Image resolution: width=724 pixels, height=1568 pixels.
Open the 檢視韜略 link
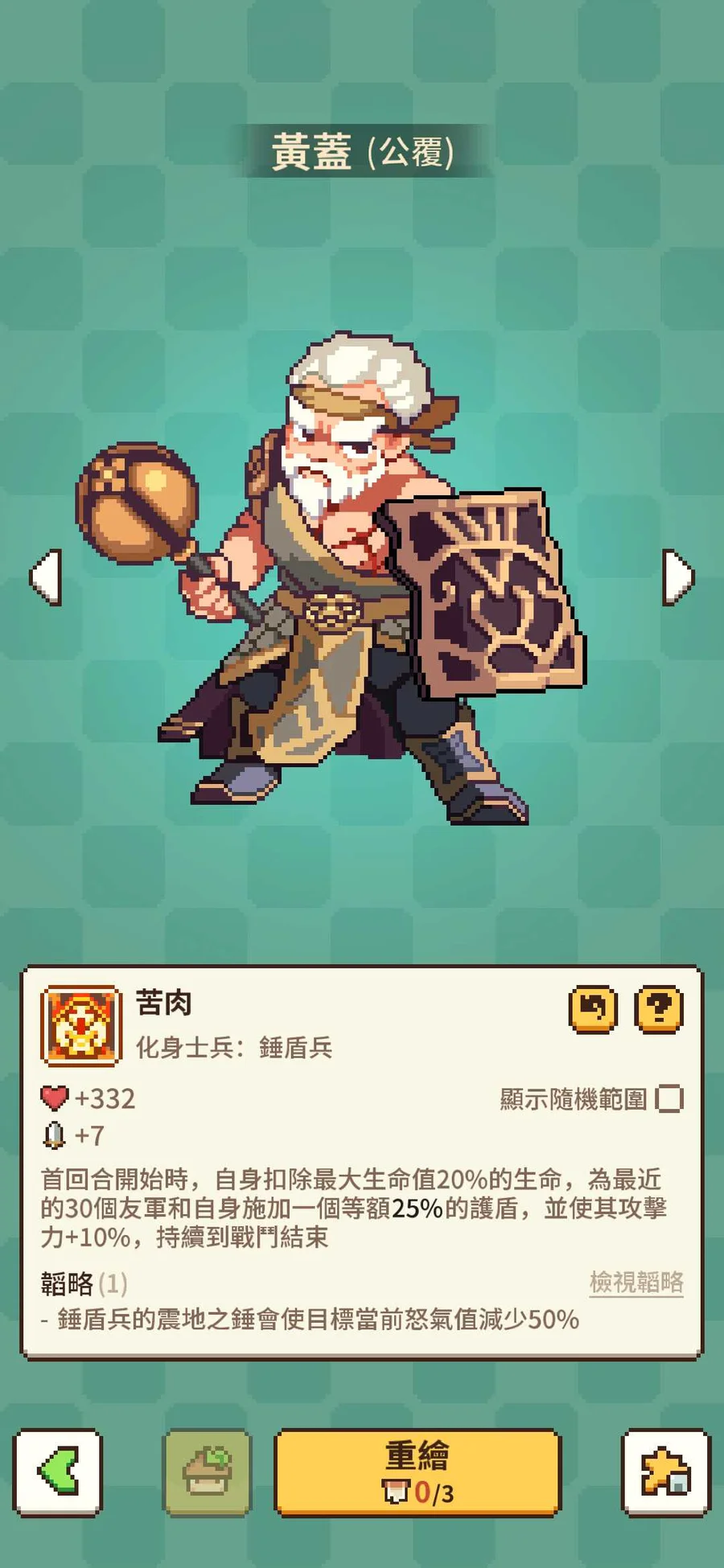point(636,1282)
